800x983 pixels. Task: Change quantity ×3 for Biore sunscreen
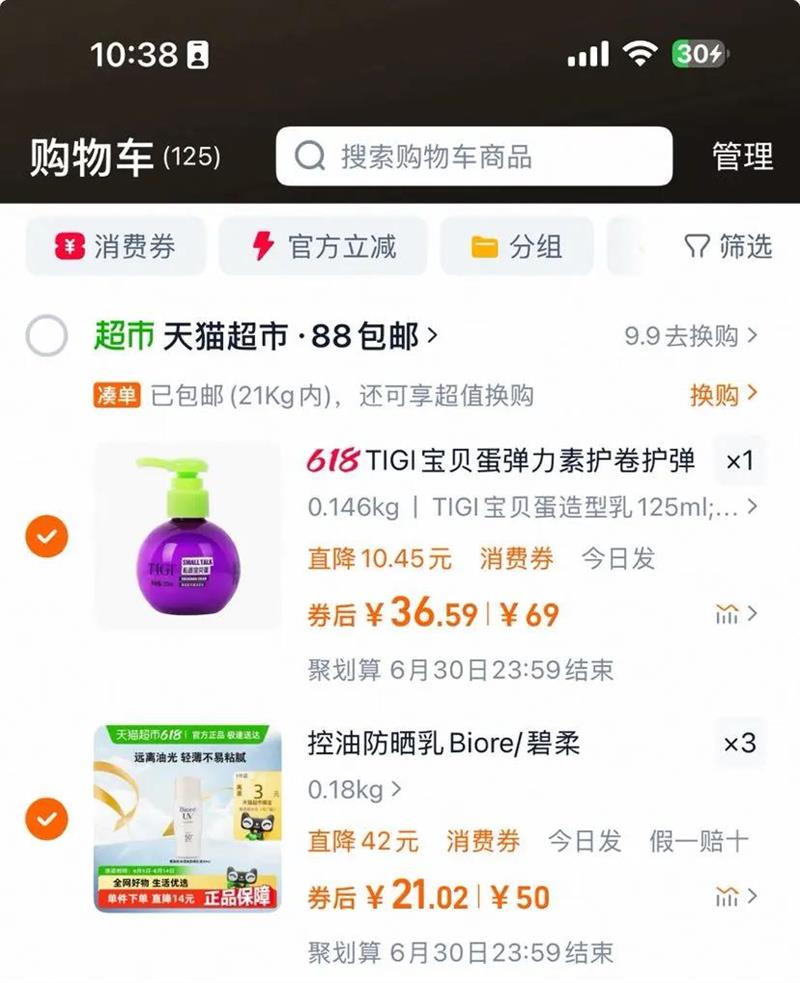(740, 744)
